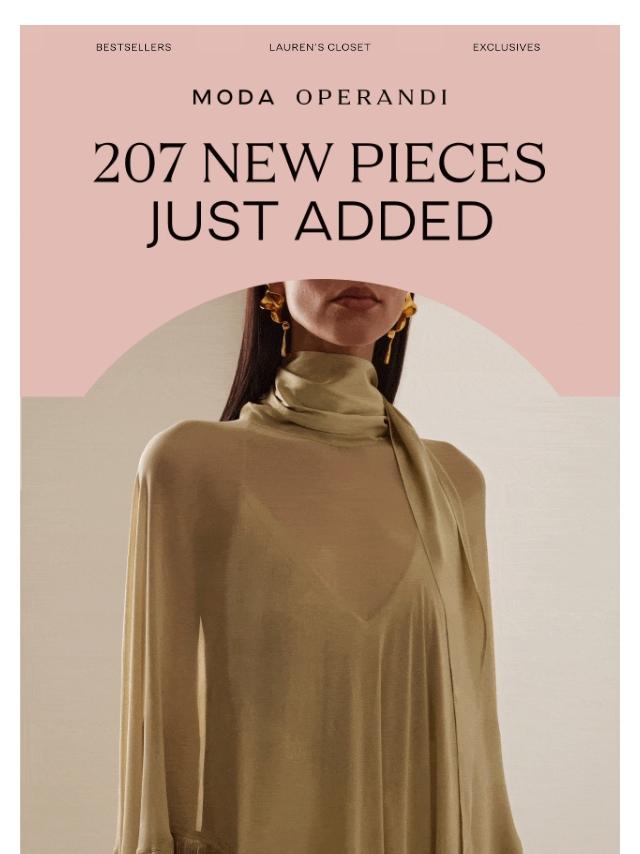
Task: Open Lauren's Closet link
Action: coord(319,47)
